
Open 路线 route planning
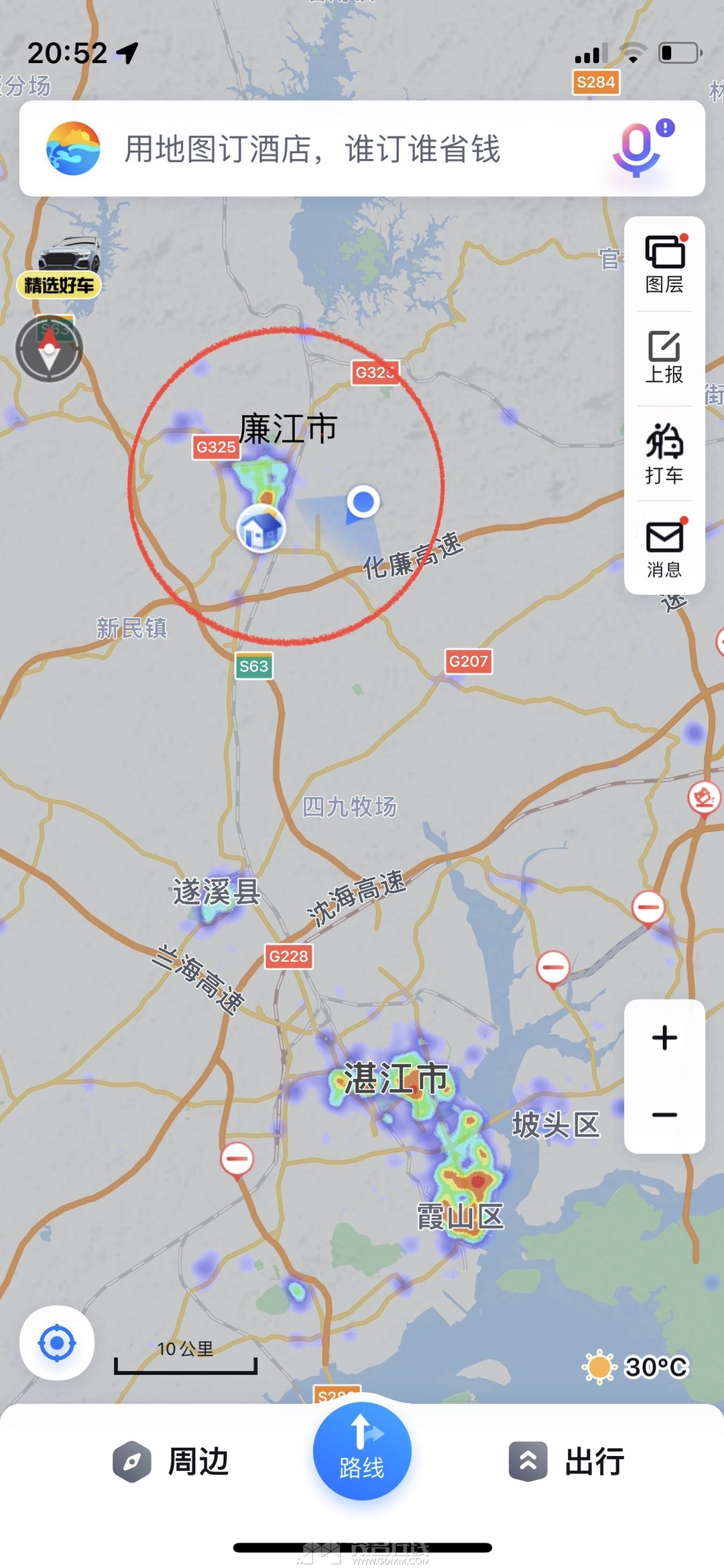(x=362, y=1452)
